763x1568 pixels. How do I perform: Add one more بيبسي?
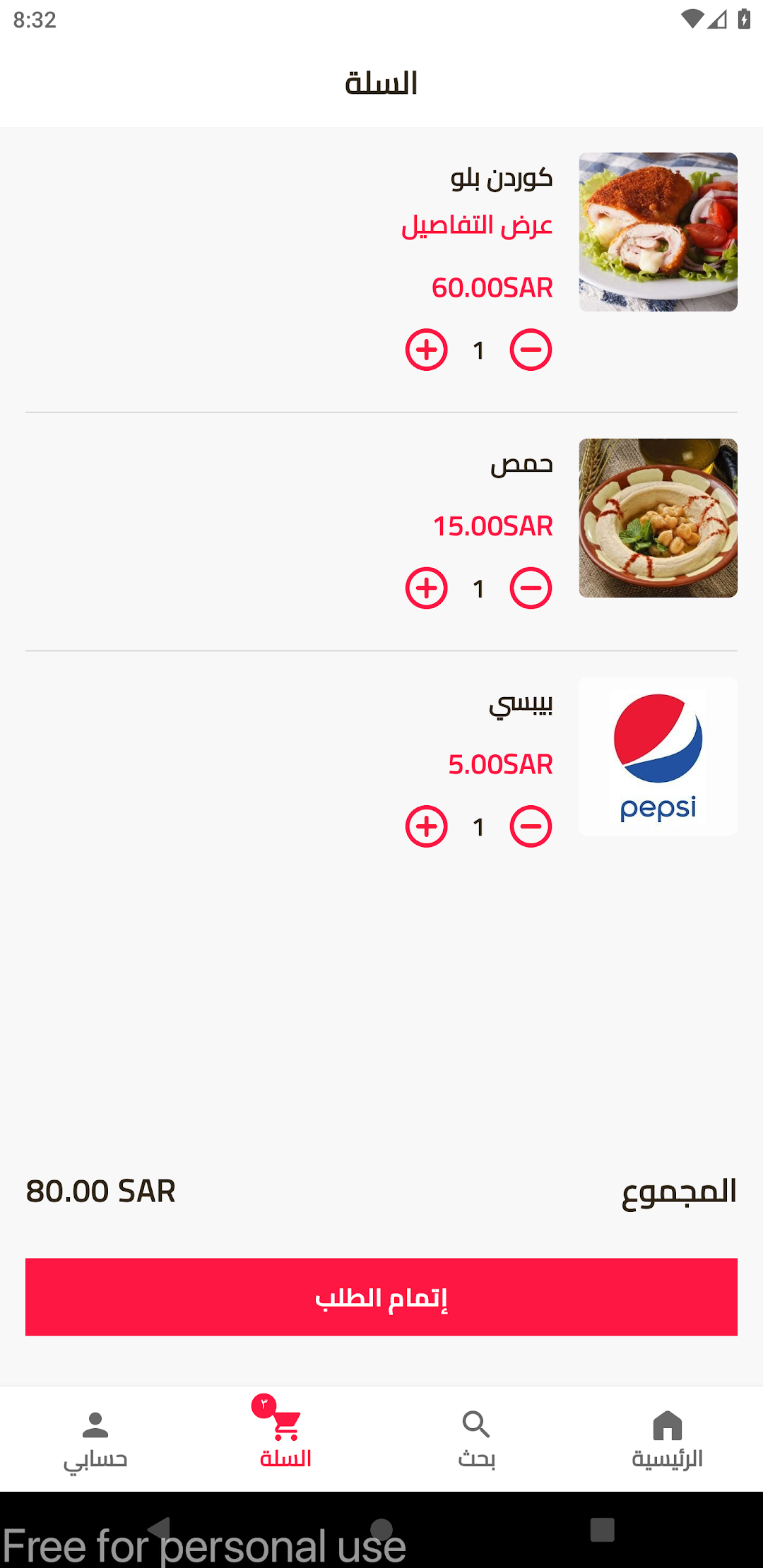[426, 826]
